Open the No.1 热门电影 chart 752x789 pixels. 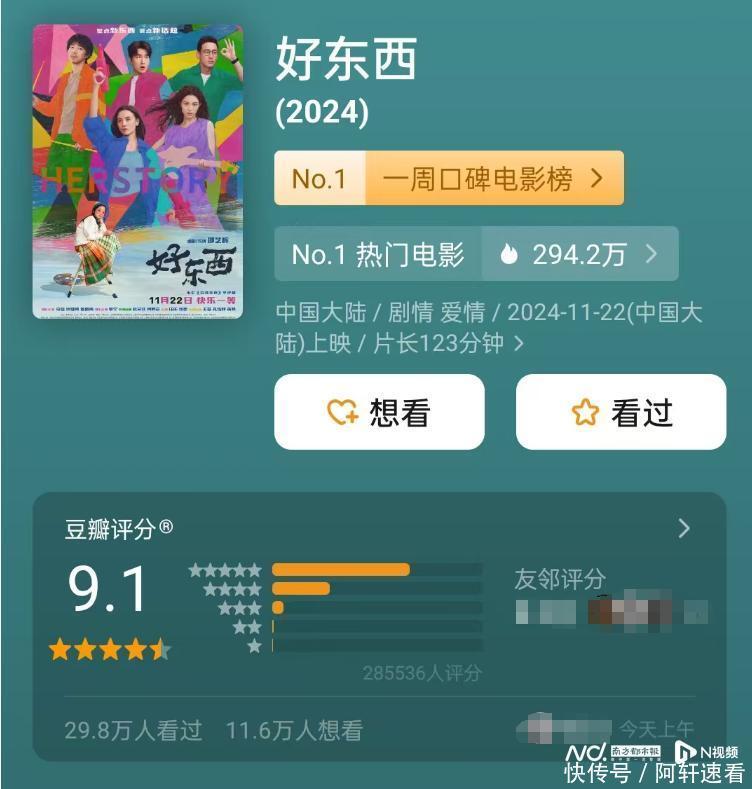coord(476,254)
